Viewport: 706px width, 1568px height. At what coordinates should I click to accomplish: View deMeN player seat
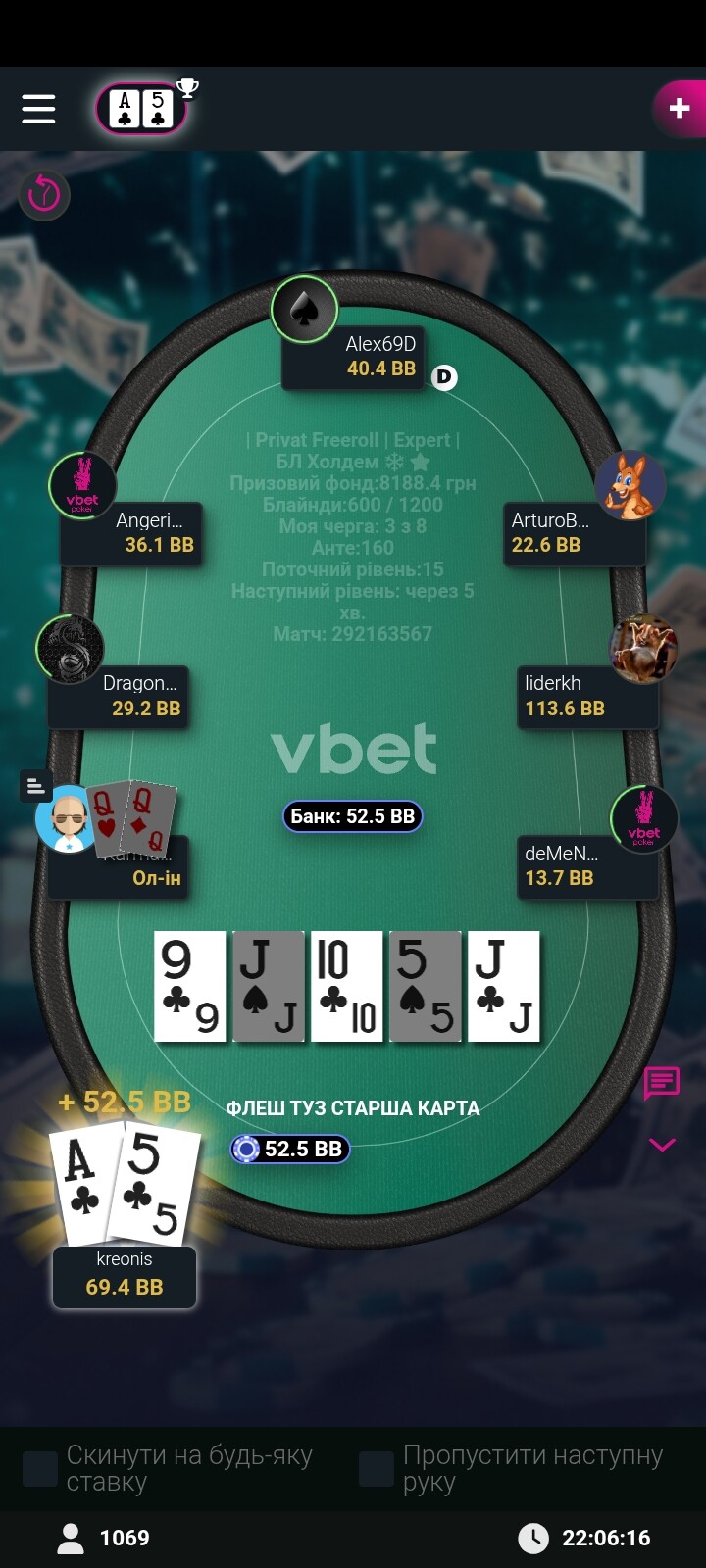pyautogui.click(x=587, y=865)
